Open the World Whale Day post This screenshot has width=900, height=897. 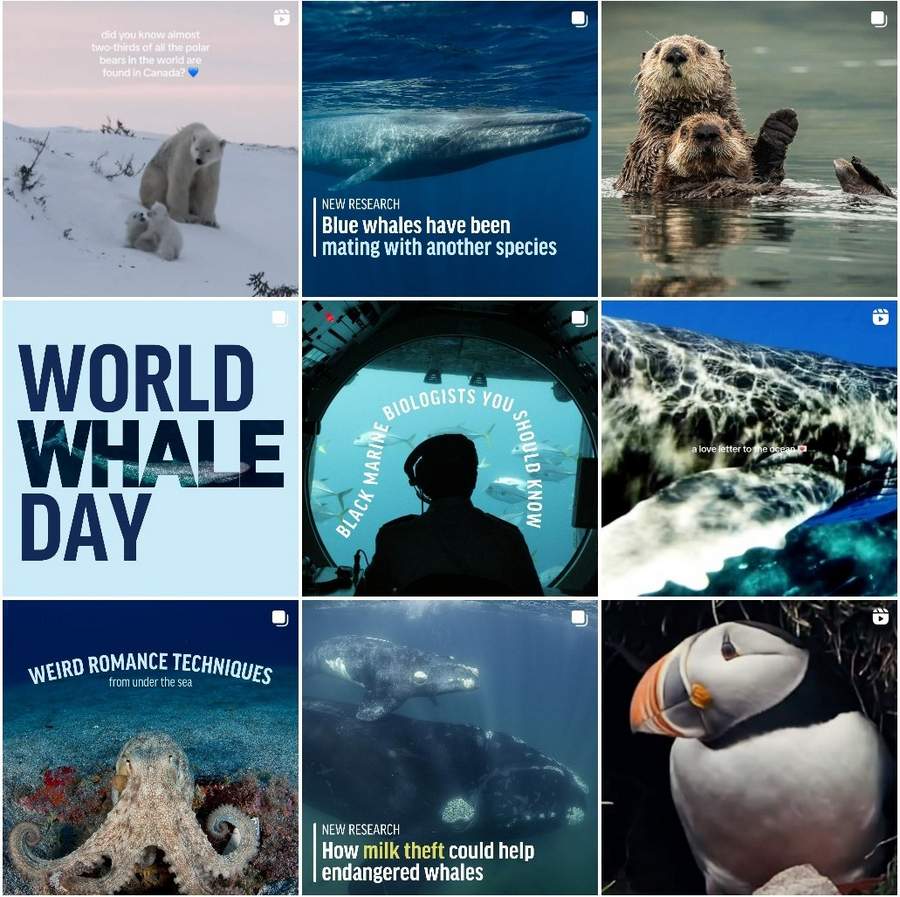150,449
